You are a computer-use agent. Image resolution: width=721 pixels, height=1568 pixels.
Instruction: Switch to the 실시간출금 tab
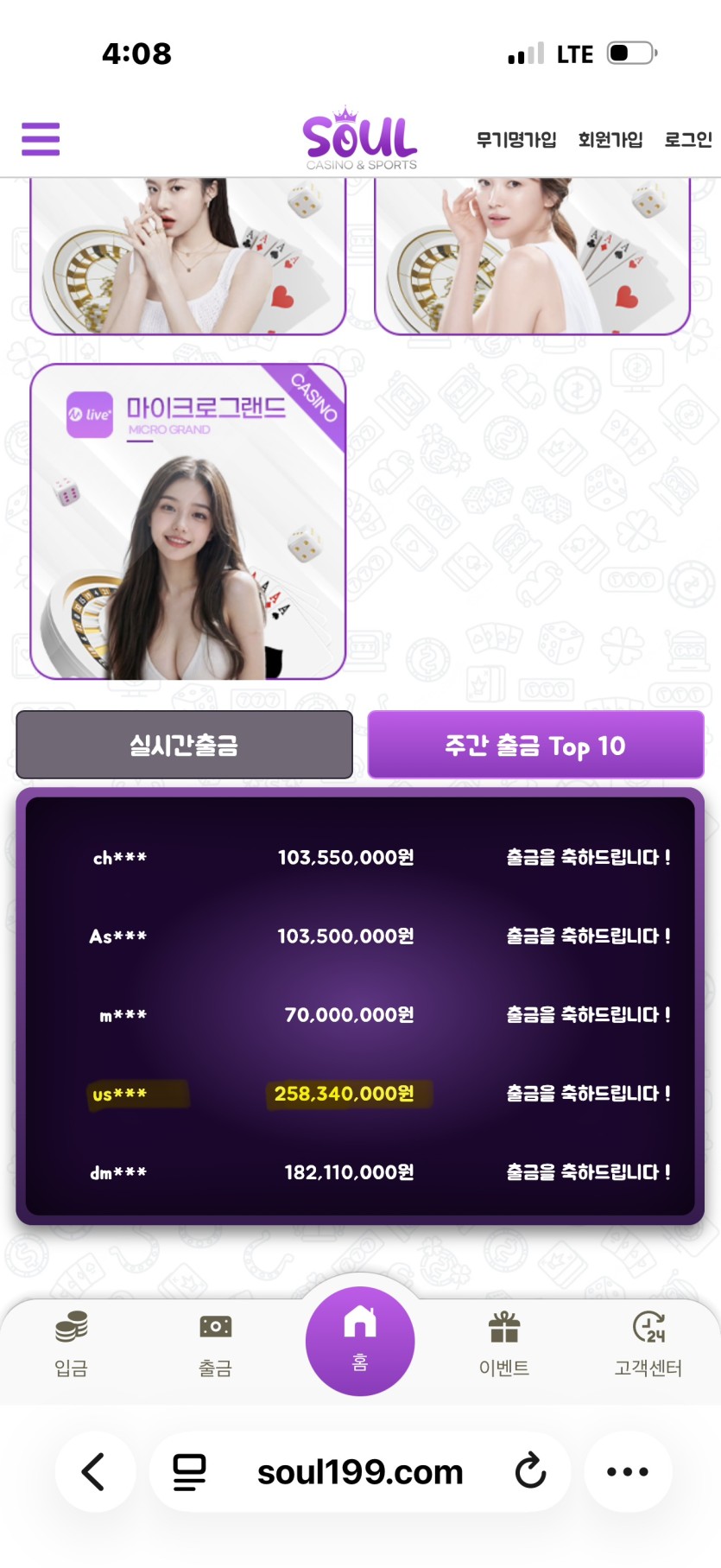(184, 745)
